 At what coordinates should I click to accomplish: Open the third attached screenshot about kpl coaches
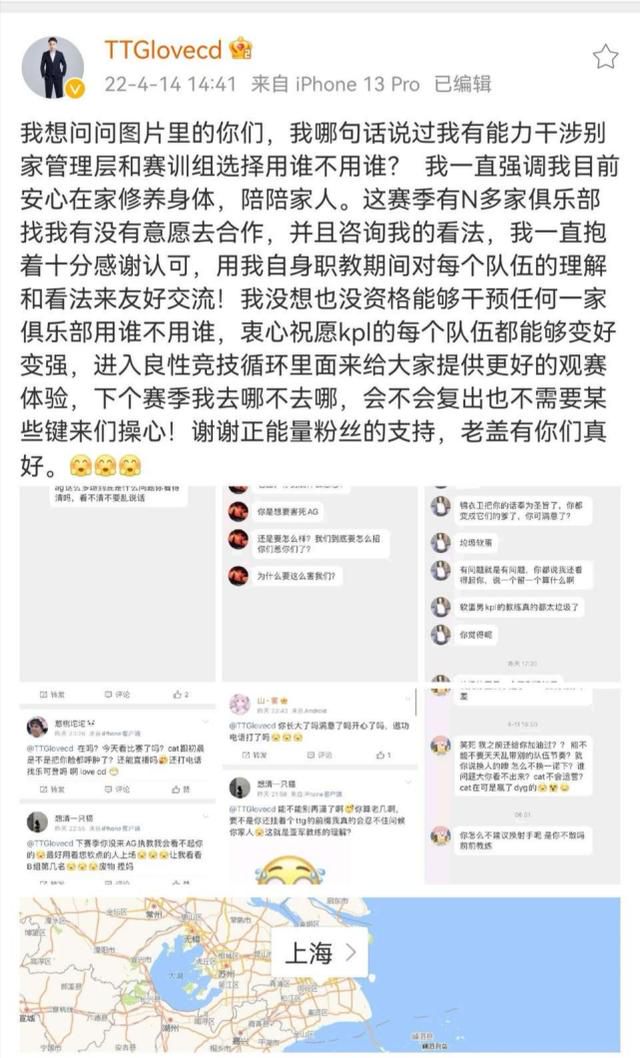(522, 584)
